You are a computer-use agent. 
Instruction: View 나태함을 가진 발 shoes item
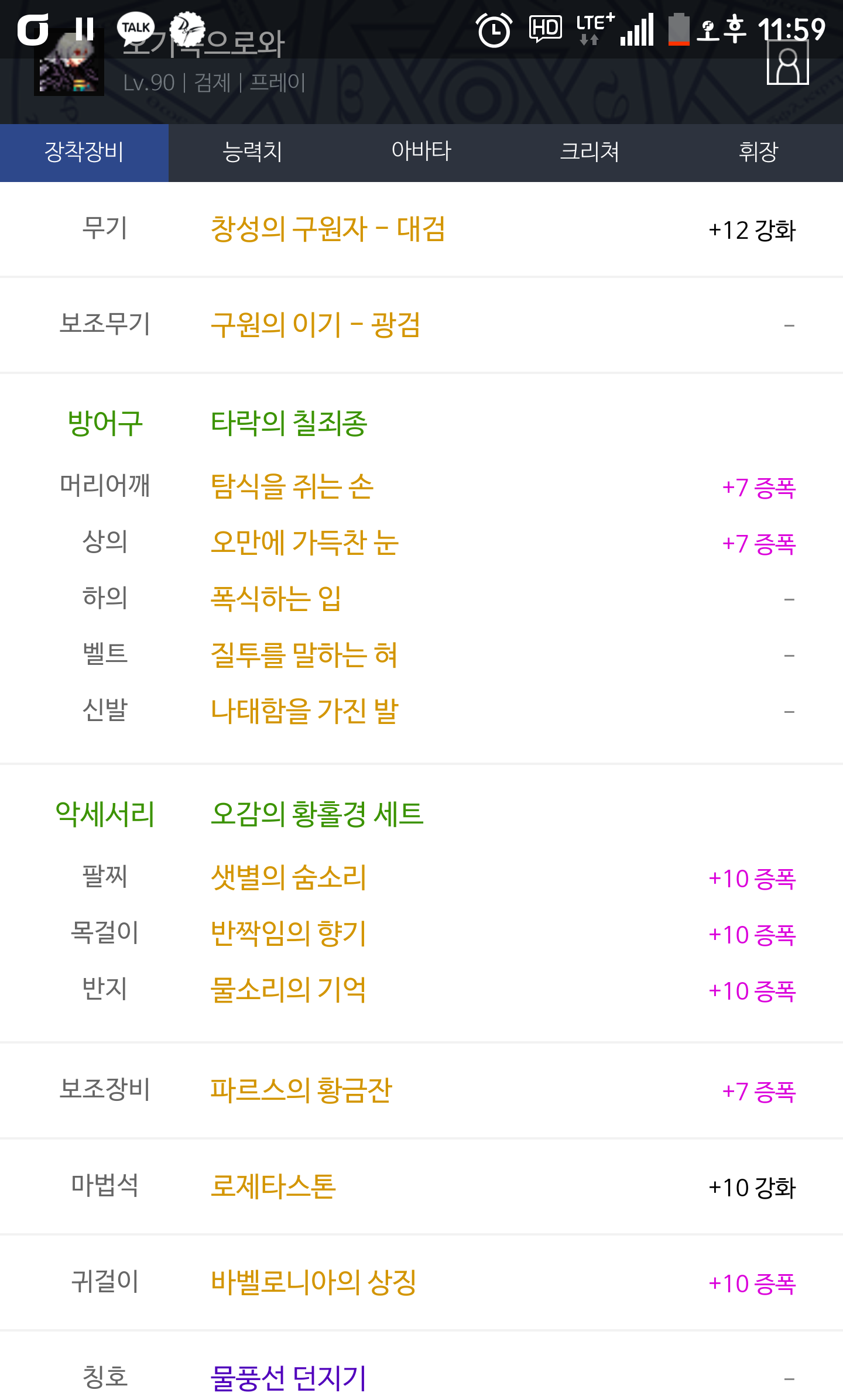coord(304,711)
